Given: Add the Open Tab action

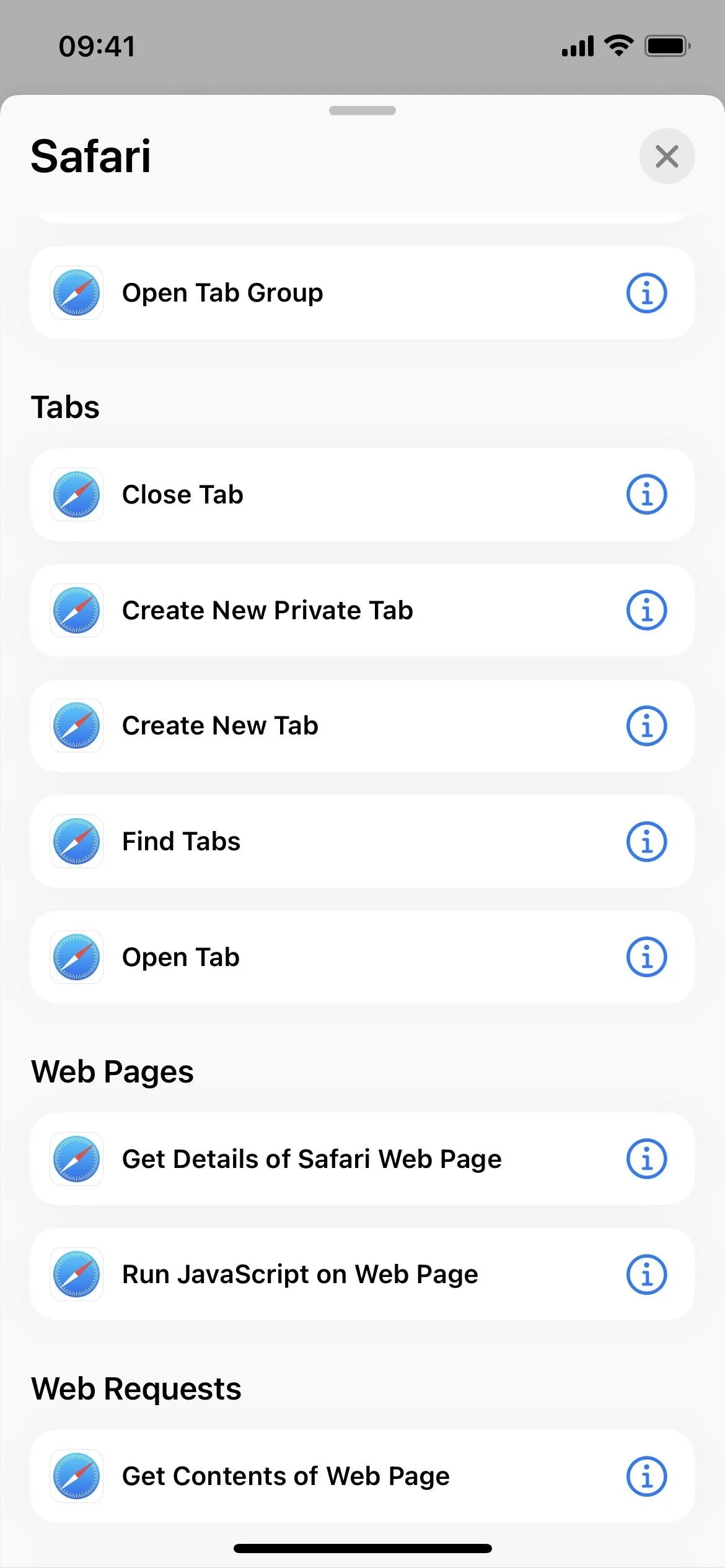Looking at the screenshot, I should coord(362,957).
